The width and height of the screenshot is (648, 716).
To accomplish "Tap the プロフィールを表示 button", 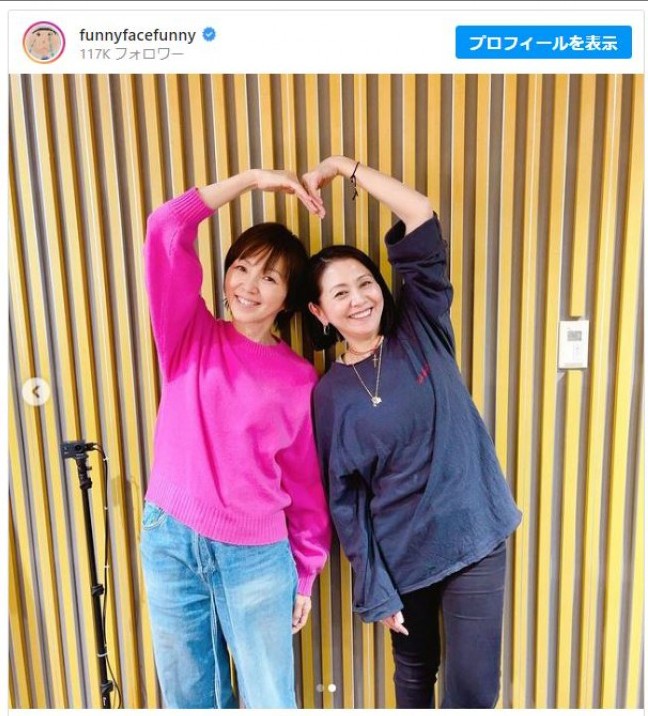I will pyautogui.click(x=543, y=42).
